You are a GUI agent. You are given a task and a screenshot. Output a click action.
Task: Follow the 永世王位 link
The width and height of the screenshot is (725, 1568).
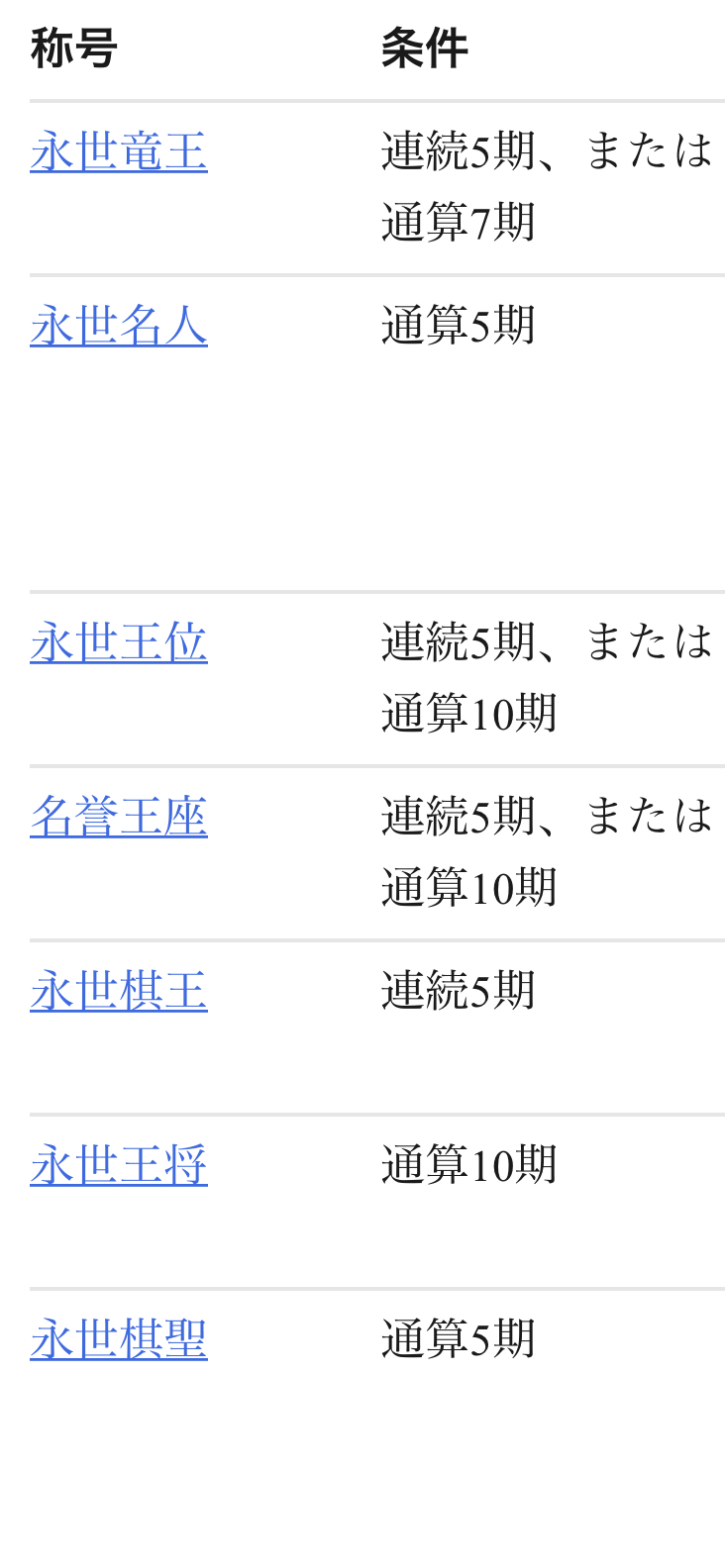[119, 643]
